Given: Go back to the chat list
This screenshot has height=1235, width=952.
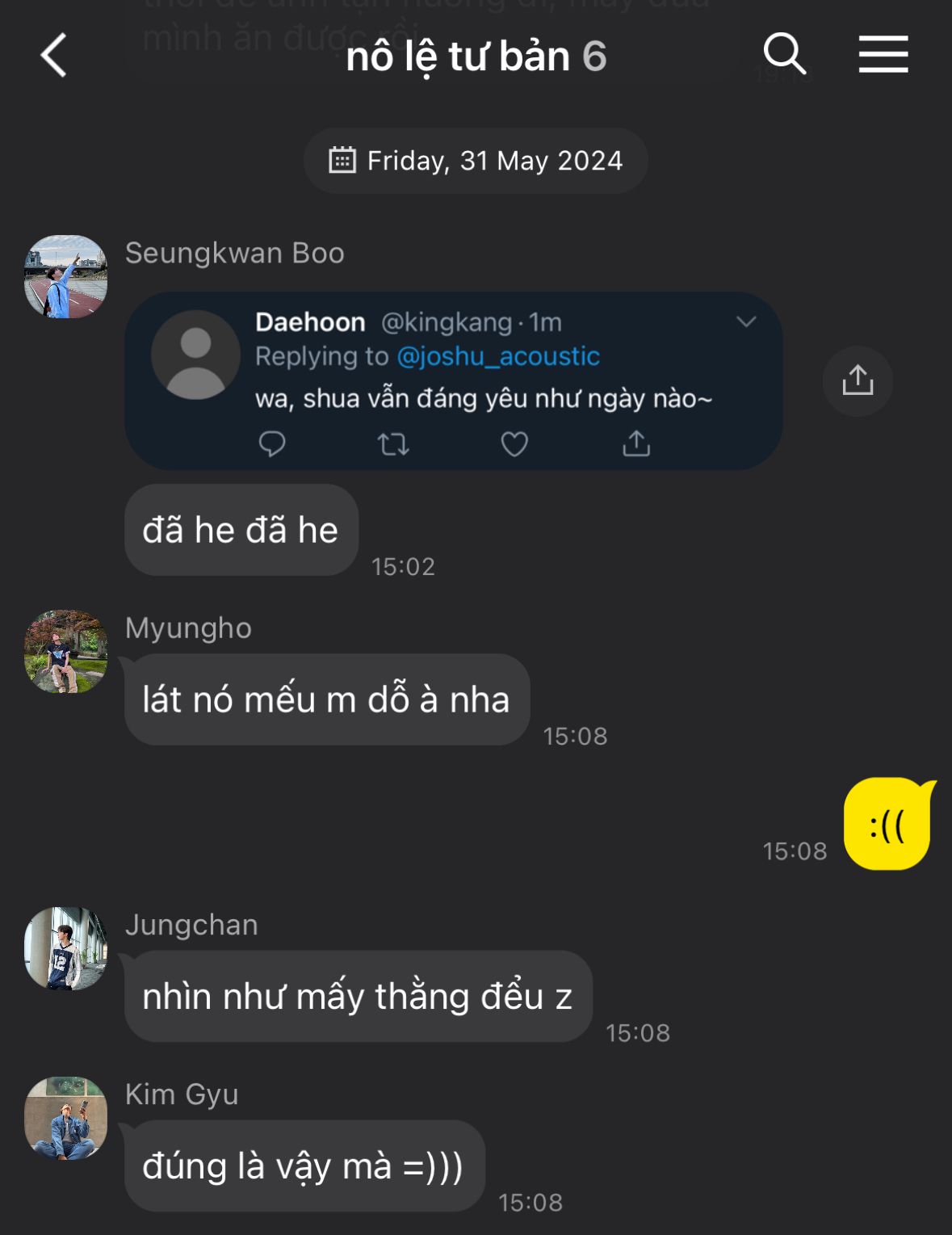Looking at the screenshot, I should pos(53,56).
